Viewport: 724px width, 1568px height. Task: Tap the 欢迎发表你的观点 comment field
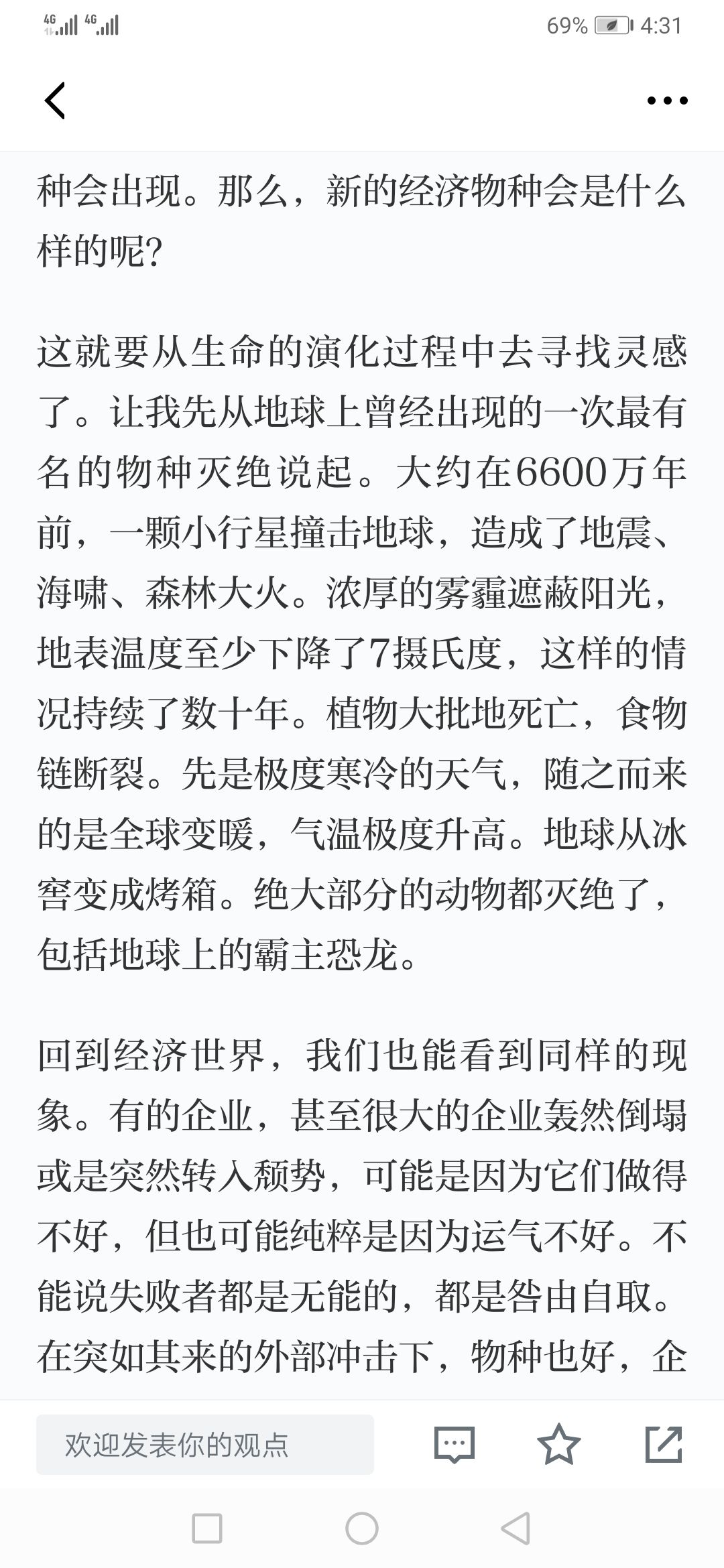[x=205, y=1444]
